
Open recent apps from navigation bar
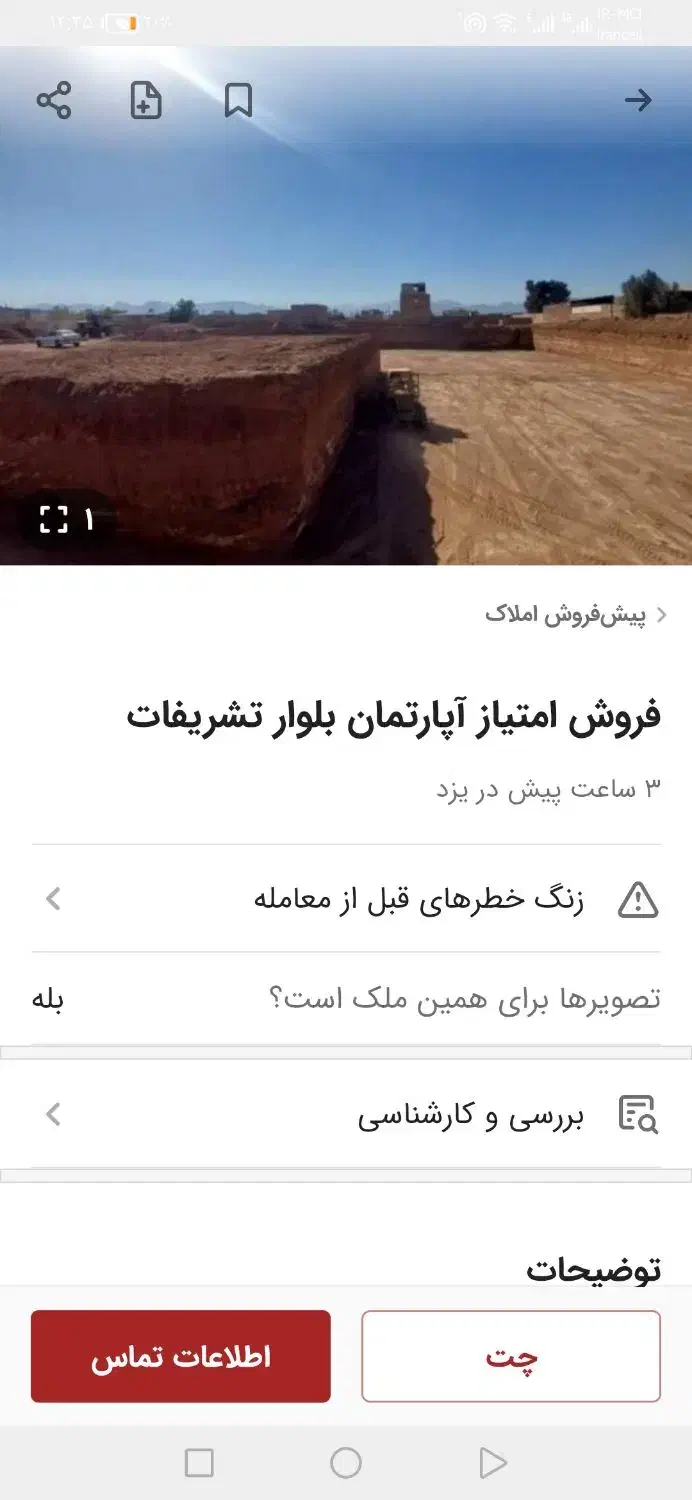[199, 1463]
